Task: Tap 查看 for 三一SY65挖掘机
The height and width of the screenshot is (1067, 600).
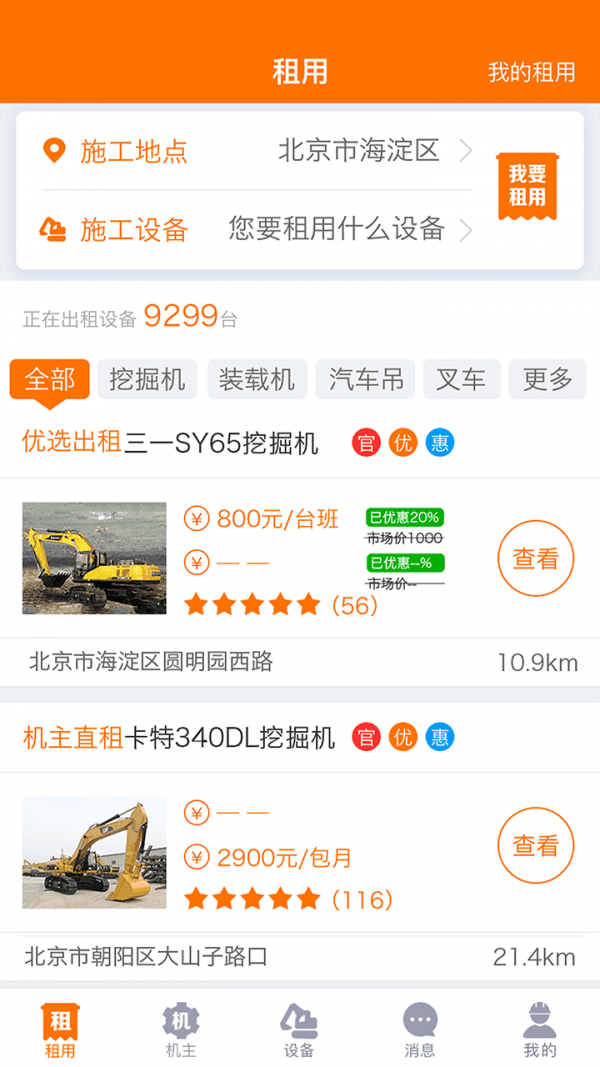Action: point(535,559)
